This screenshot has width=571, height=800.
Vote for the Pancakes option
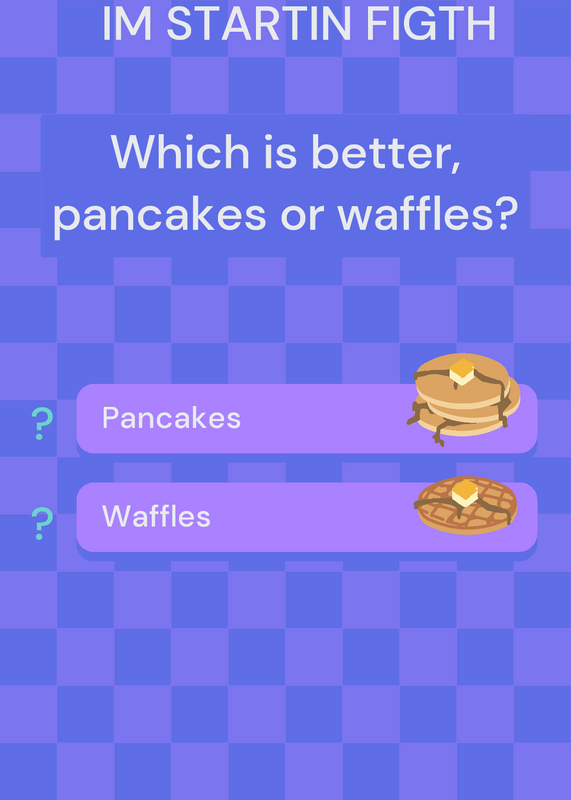click(307, 418)
